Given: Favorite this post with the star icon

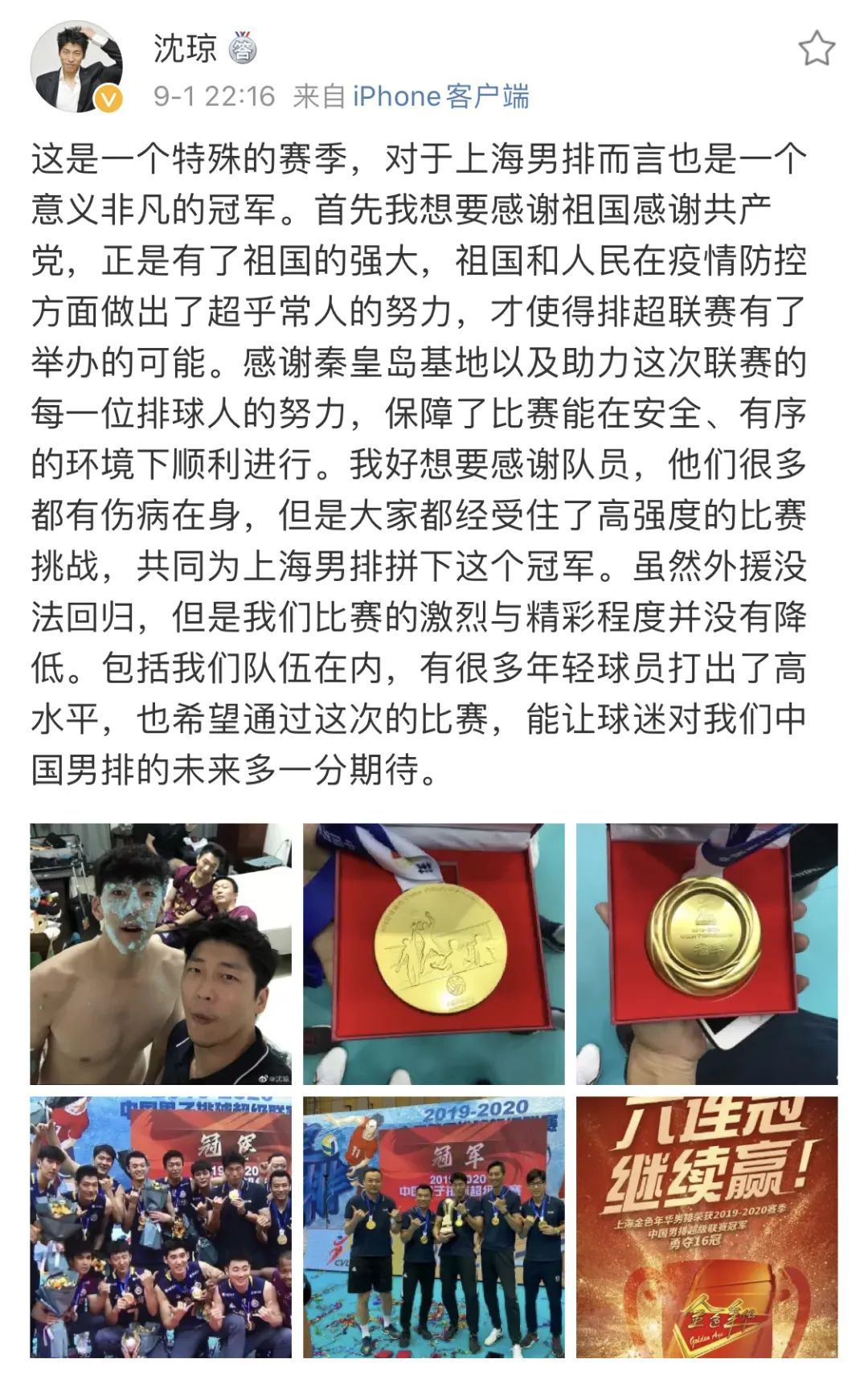Looking at the screenshot, I should (817, 49).
